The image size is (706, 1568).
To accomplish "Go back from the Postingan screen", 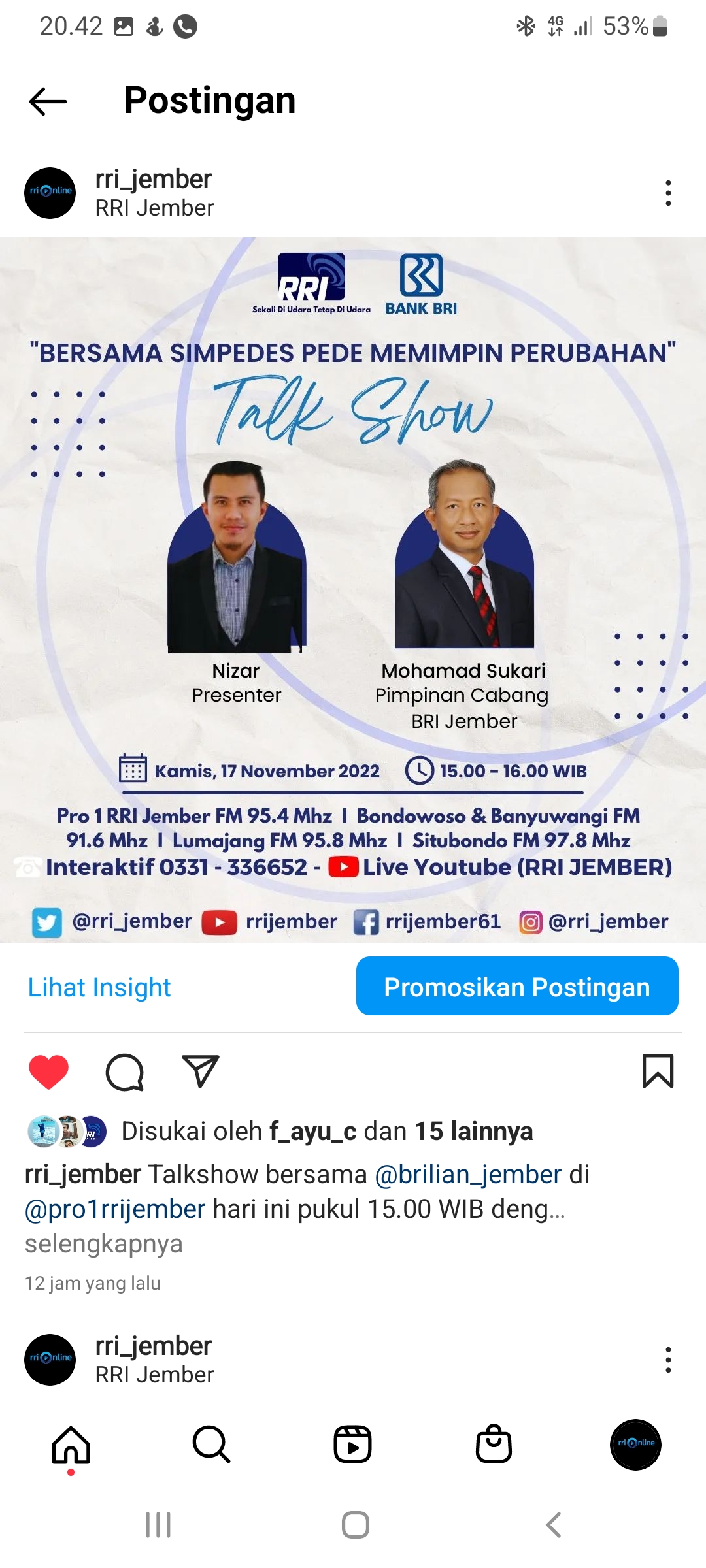I will (x=48, y=101).
